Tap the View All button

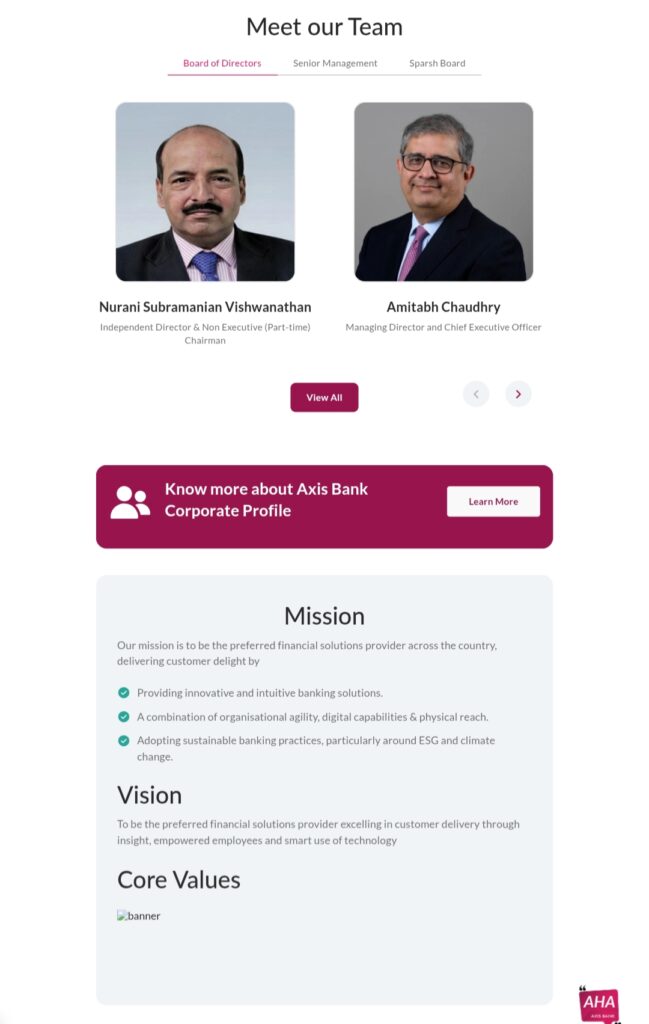click(x=324, y=397)
